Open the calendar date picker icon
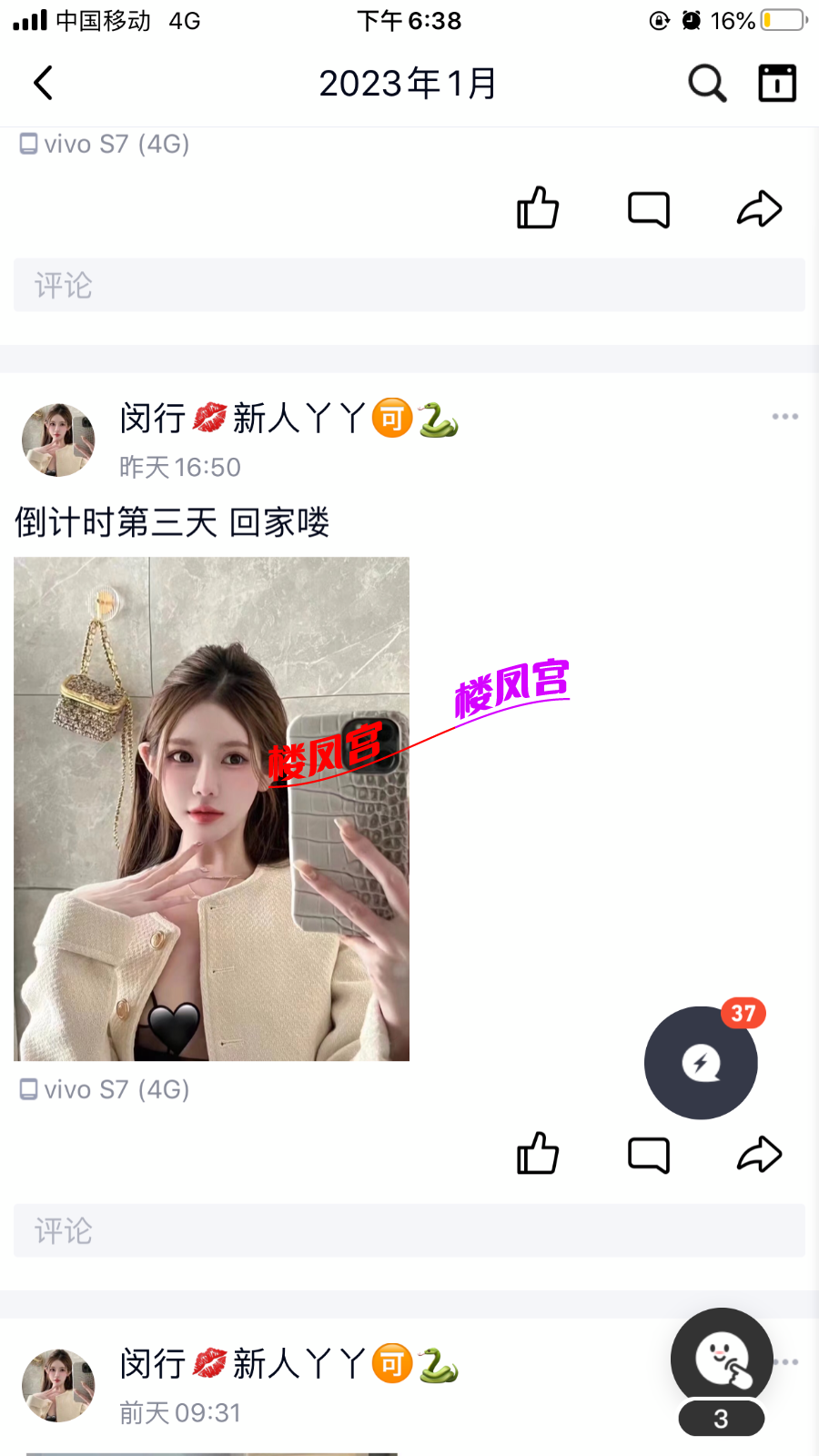The height and width of the screenshot is (1456, 819). click(x=777, y=83)
